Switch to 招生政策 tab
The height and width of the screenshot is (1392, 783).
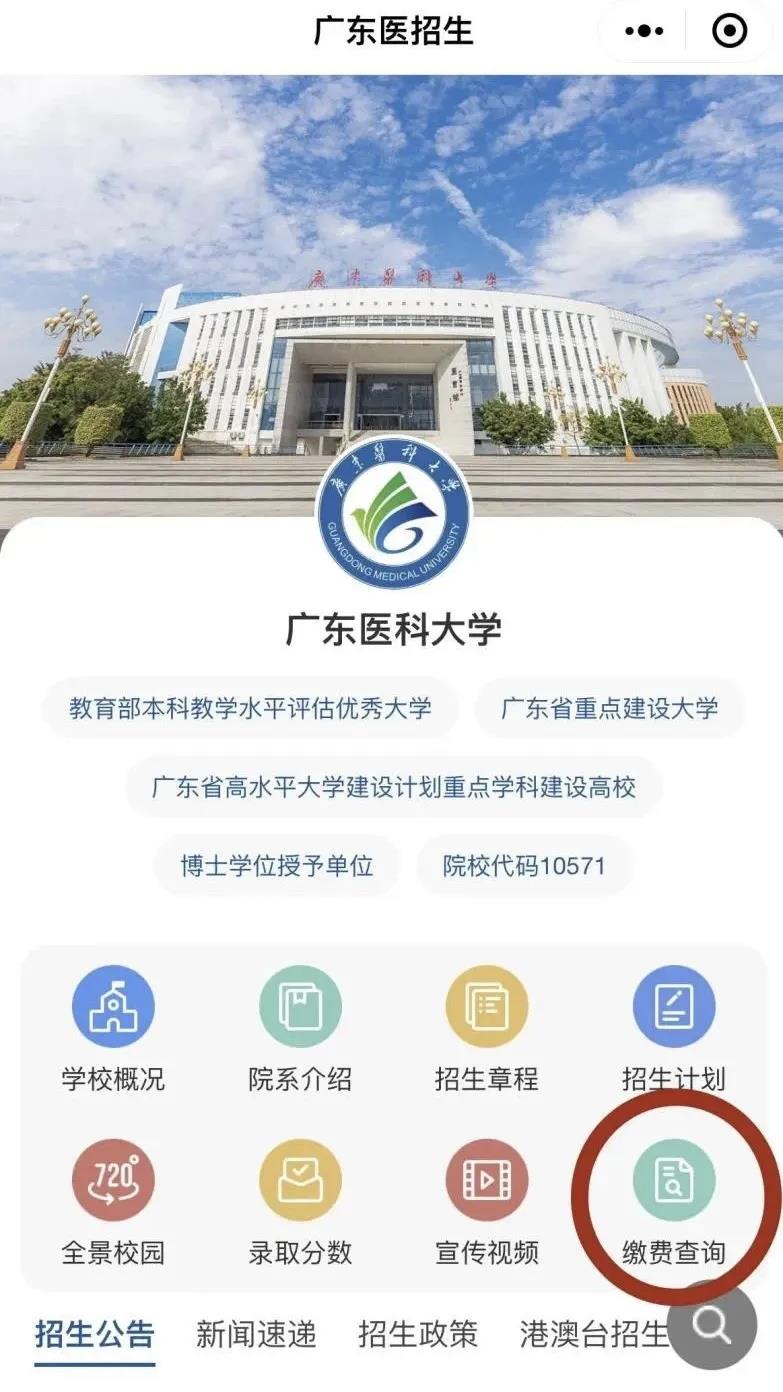pos(418,1334)
